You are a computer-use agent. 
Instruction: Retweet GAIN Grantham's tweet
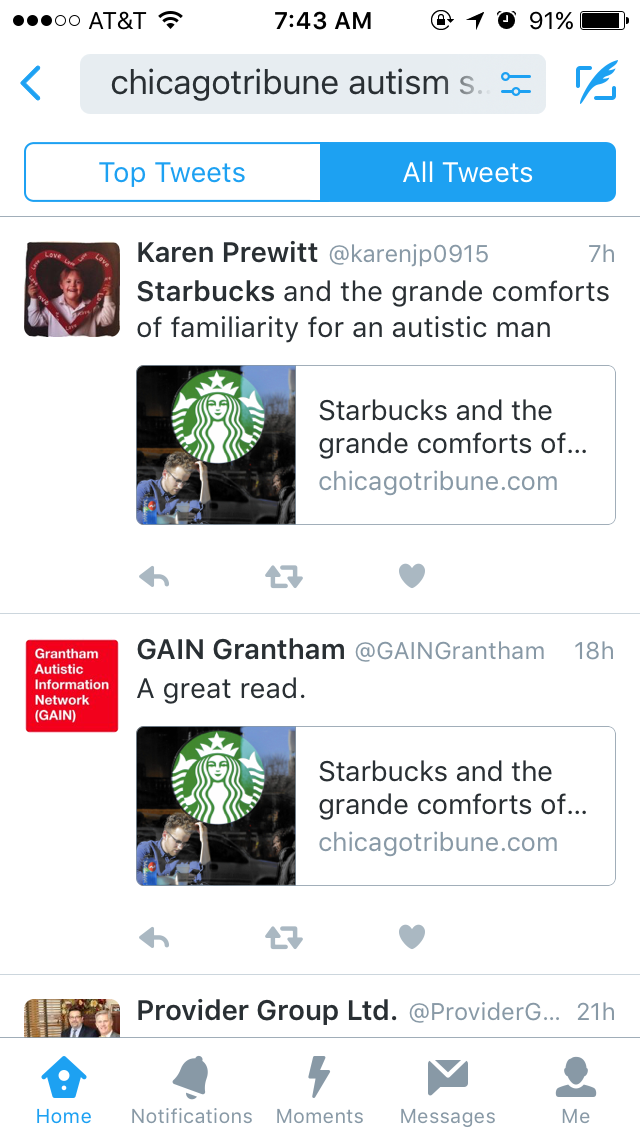click(x=283, y=937)
